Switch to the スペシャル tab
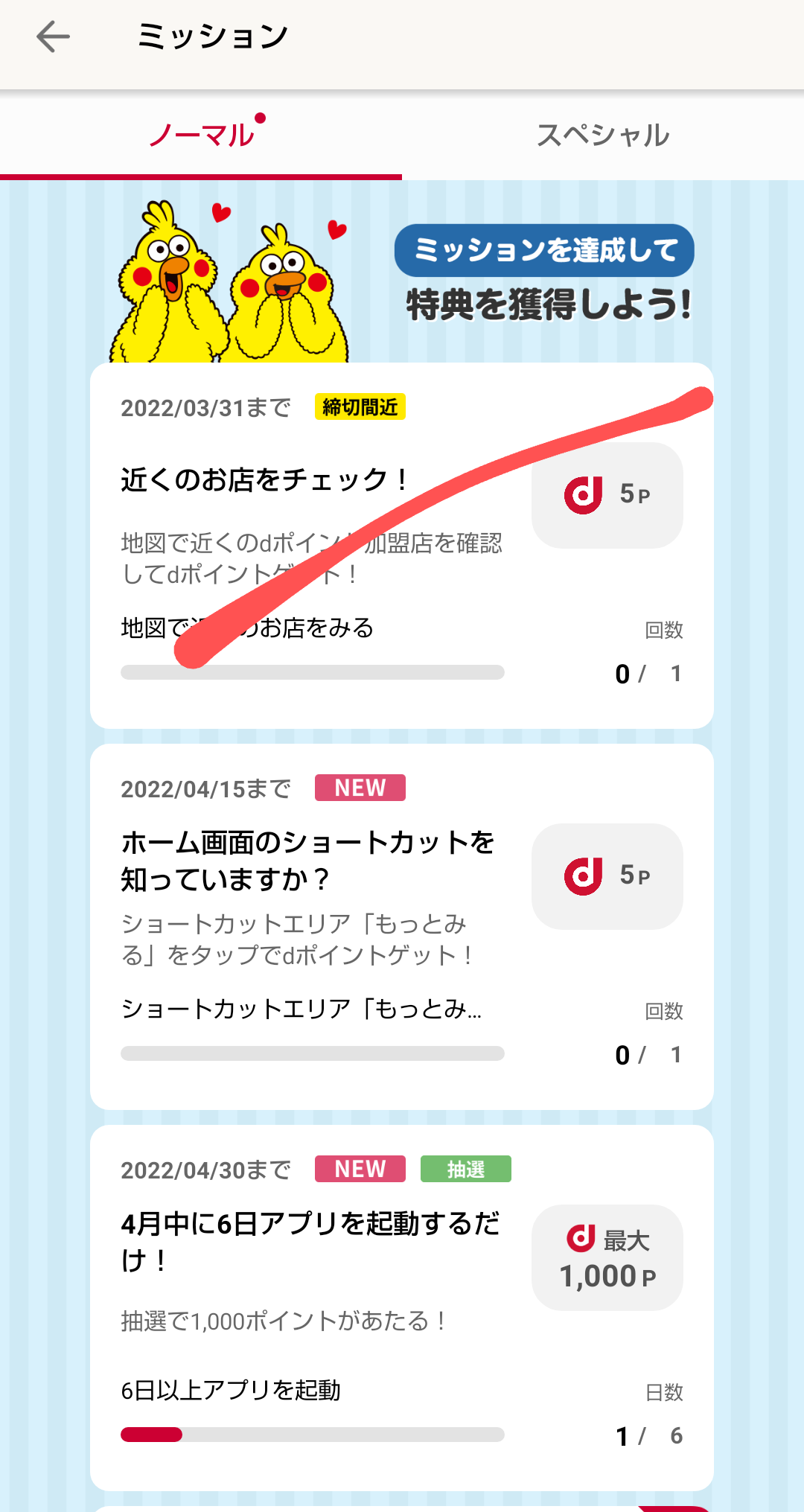 (x=602, y=135)
